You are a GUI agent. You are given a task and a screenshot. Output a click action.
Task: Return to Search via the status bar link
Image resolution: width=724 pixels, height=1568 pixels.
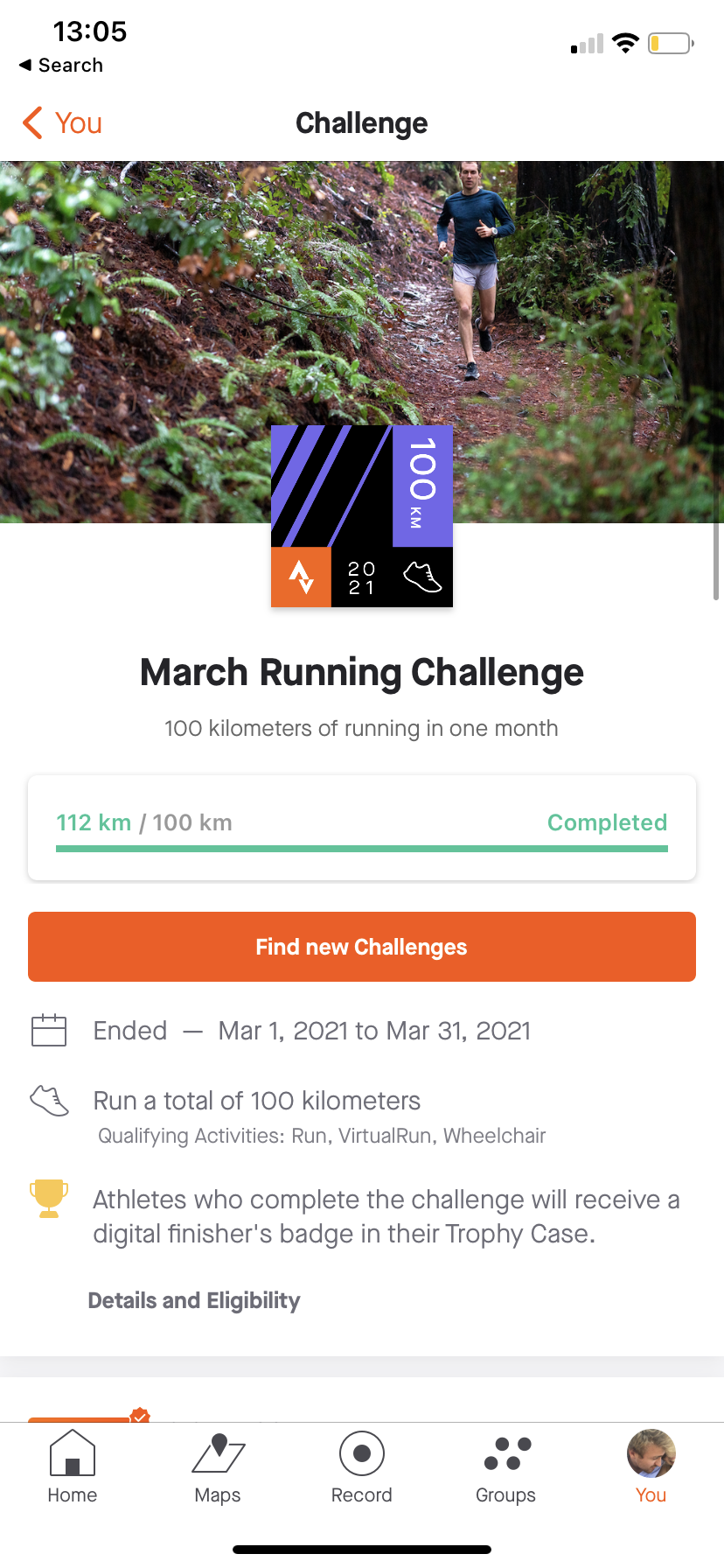[x=59, y=65]
